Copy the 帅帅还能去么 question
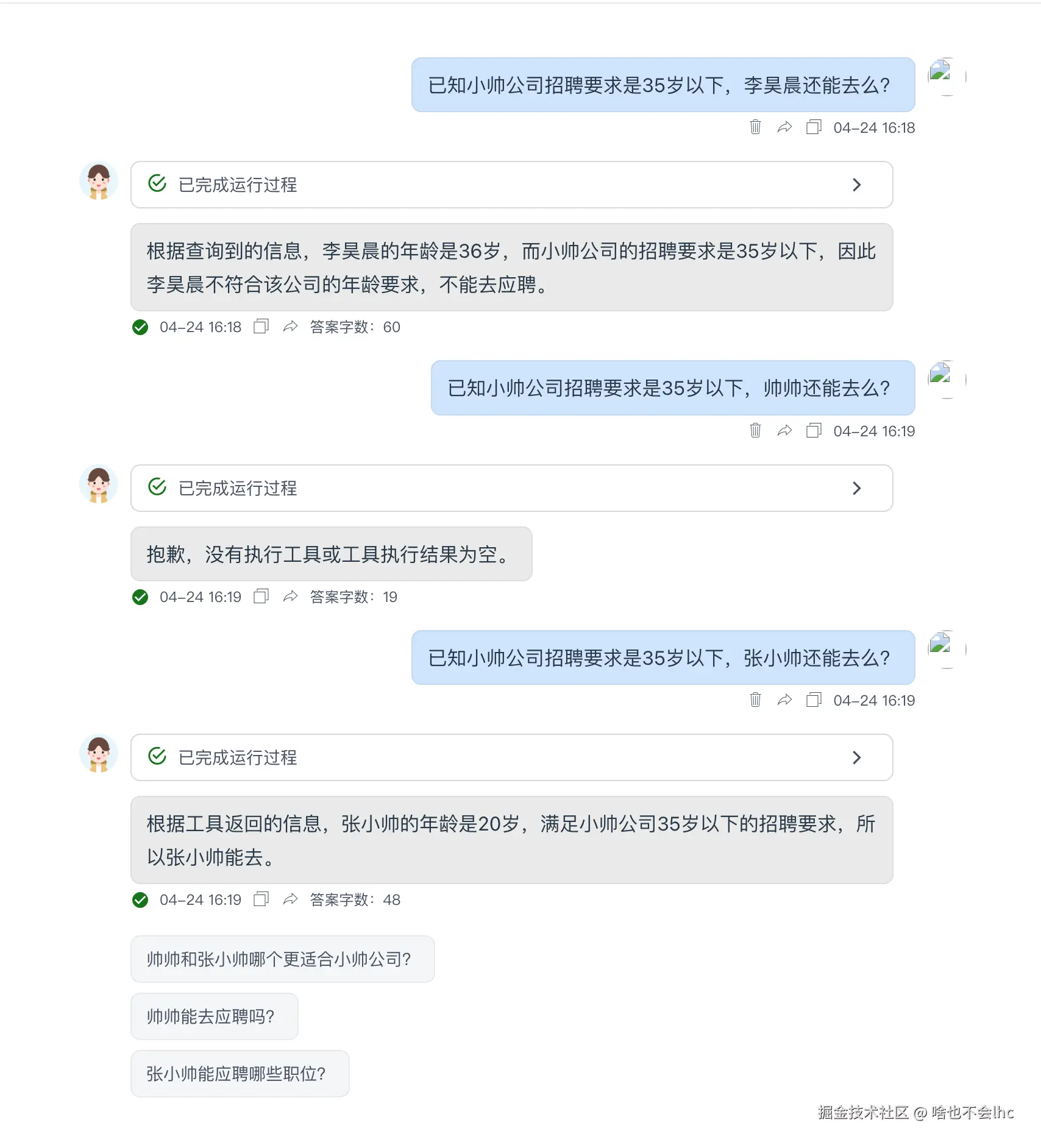This screenshot has height=1148, width=1041. click(x=814, y=430)
